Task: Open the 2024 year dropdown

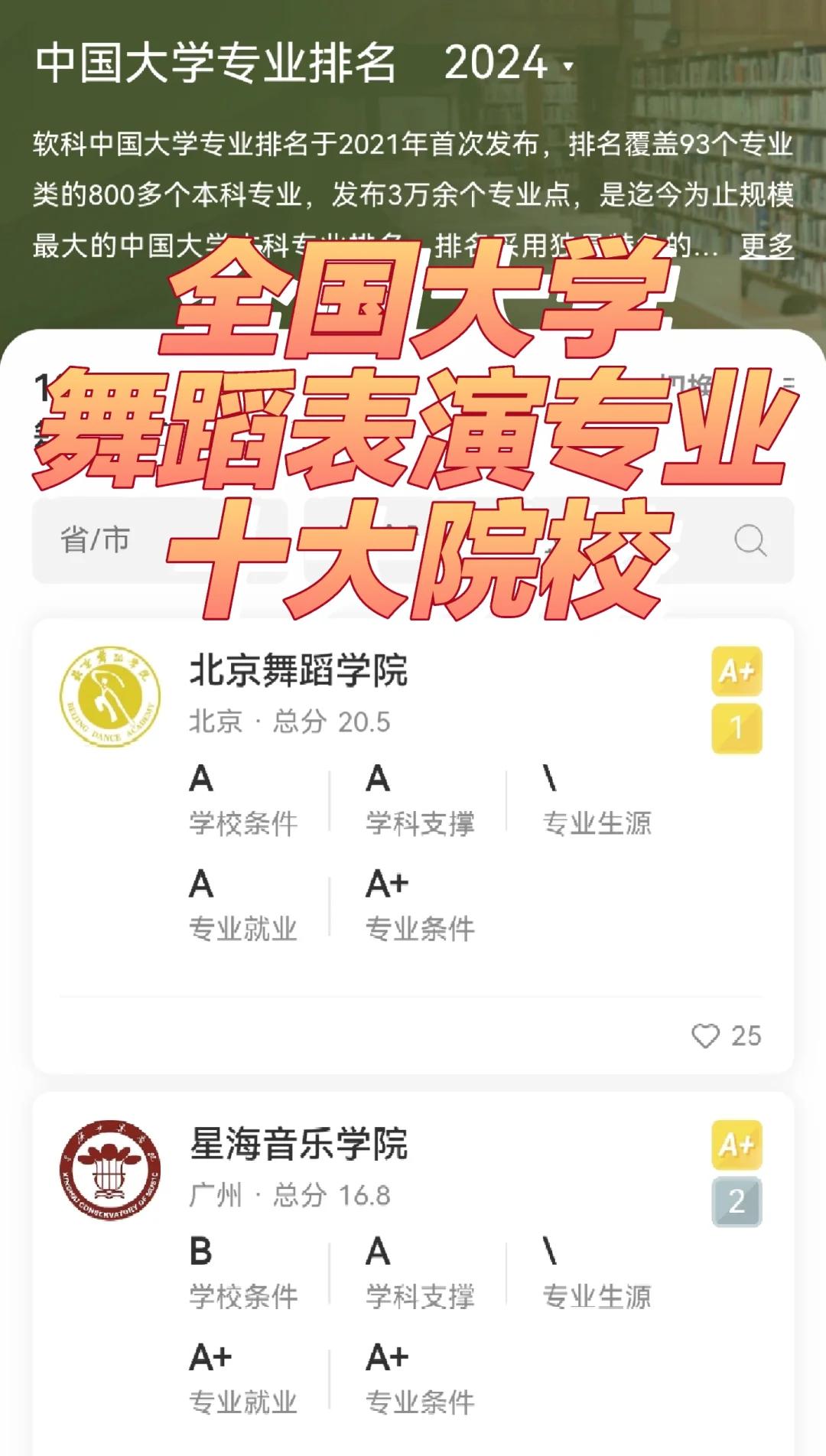Action: pyautogui.click(x=509, y=64)
